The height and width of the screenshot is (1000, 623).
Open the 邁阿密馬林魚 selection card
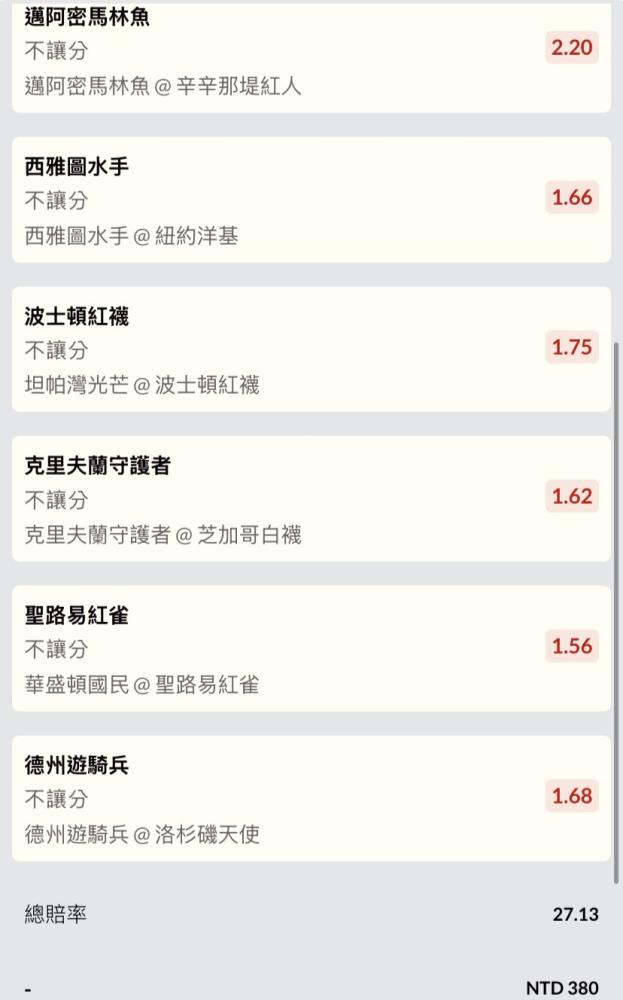coord(310,55)
